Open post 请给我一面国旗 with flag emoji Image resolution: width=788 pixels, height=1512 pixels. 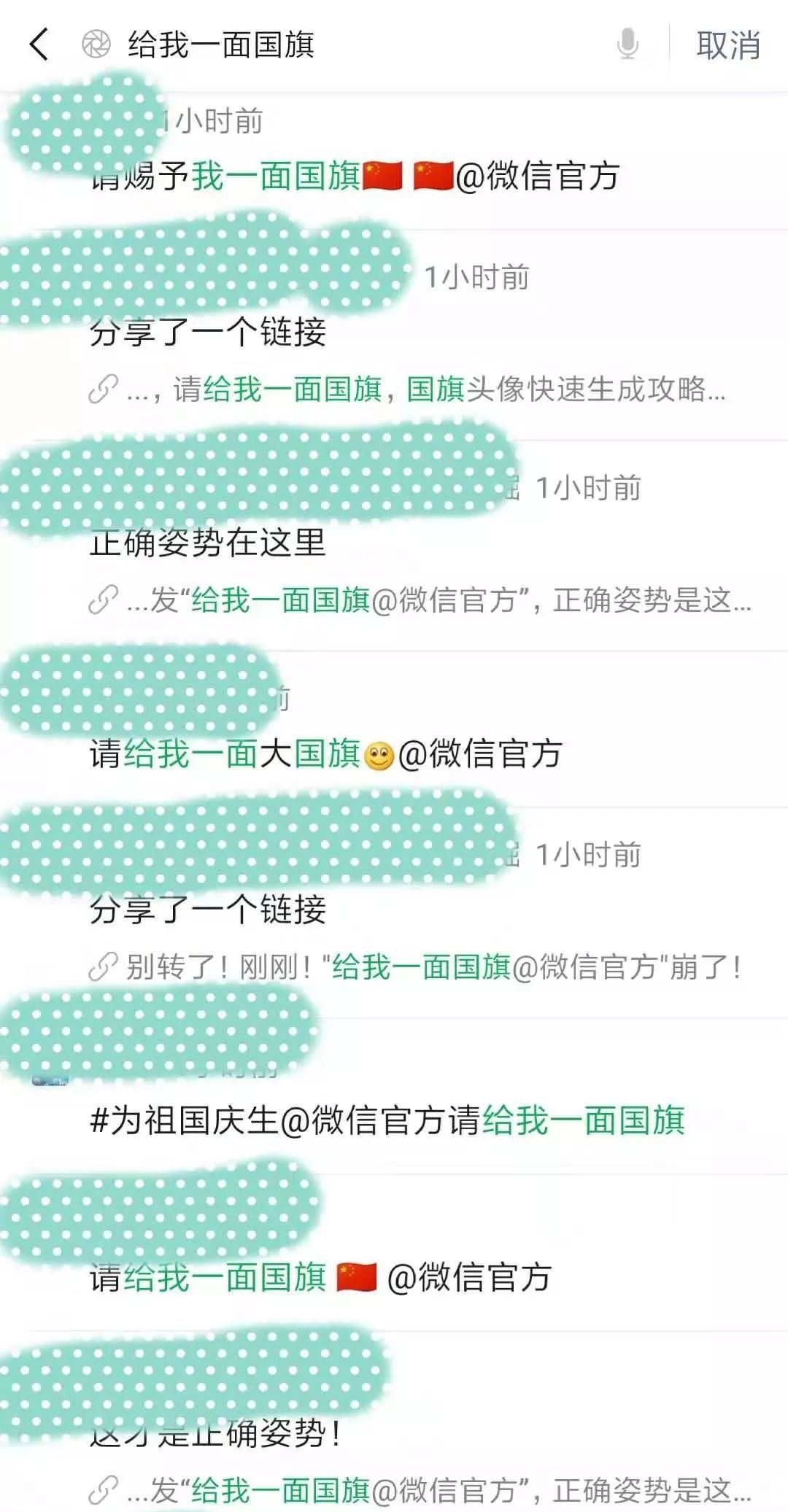tap(321, 1277)
